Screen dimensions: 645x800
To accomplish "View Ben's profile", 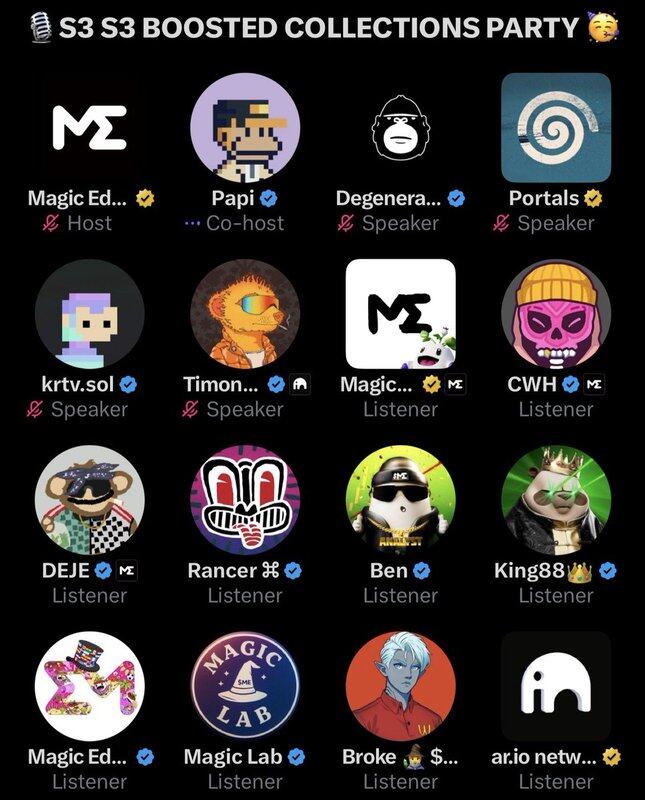I will 400,500.
